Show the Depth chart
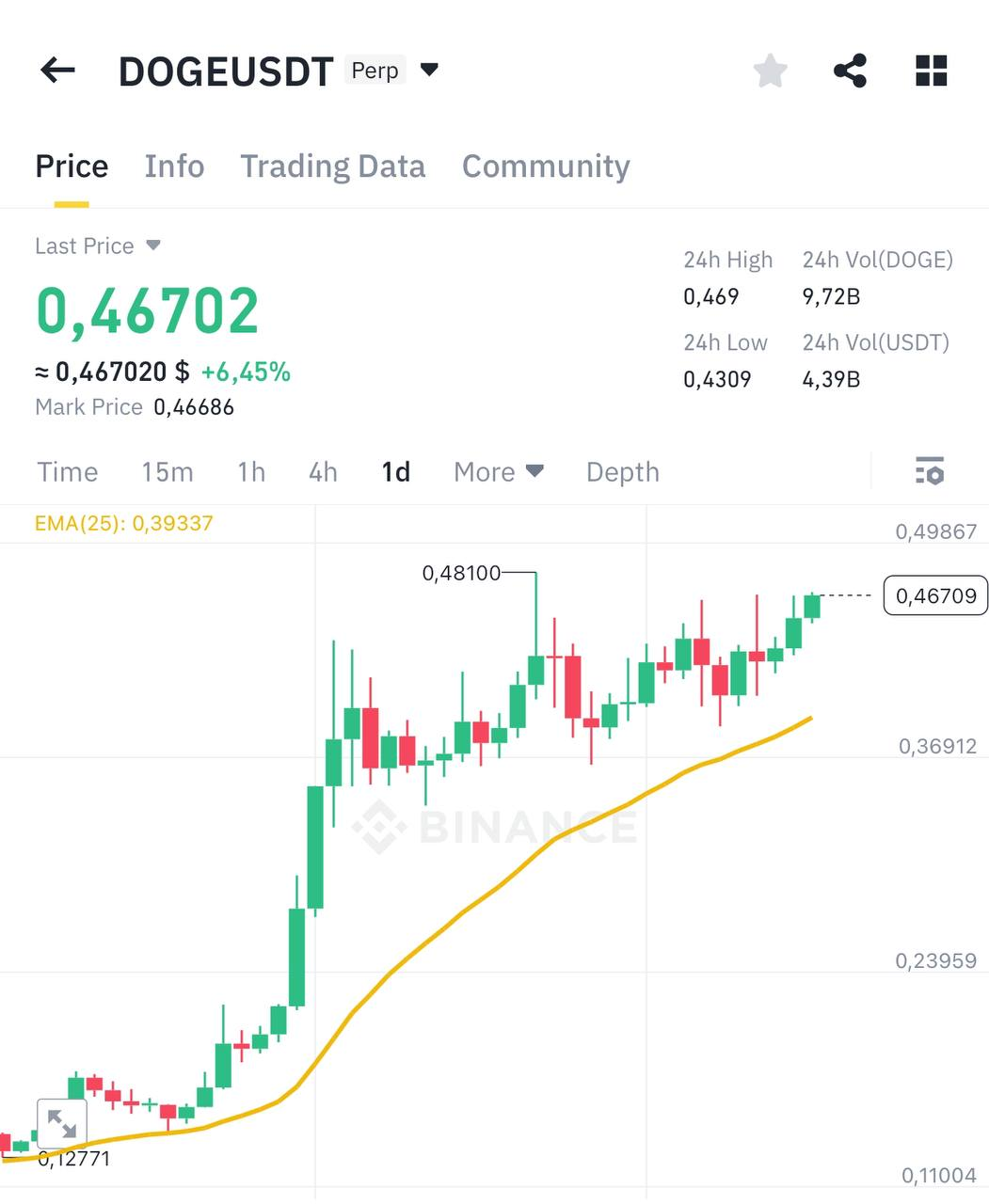The image size is (989, 1204). [622, 472]
